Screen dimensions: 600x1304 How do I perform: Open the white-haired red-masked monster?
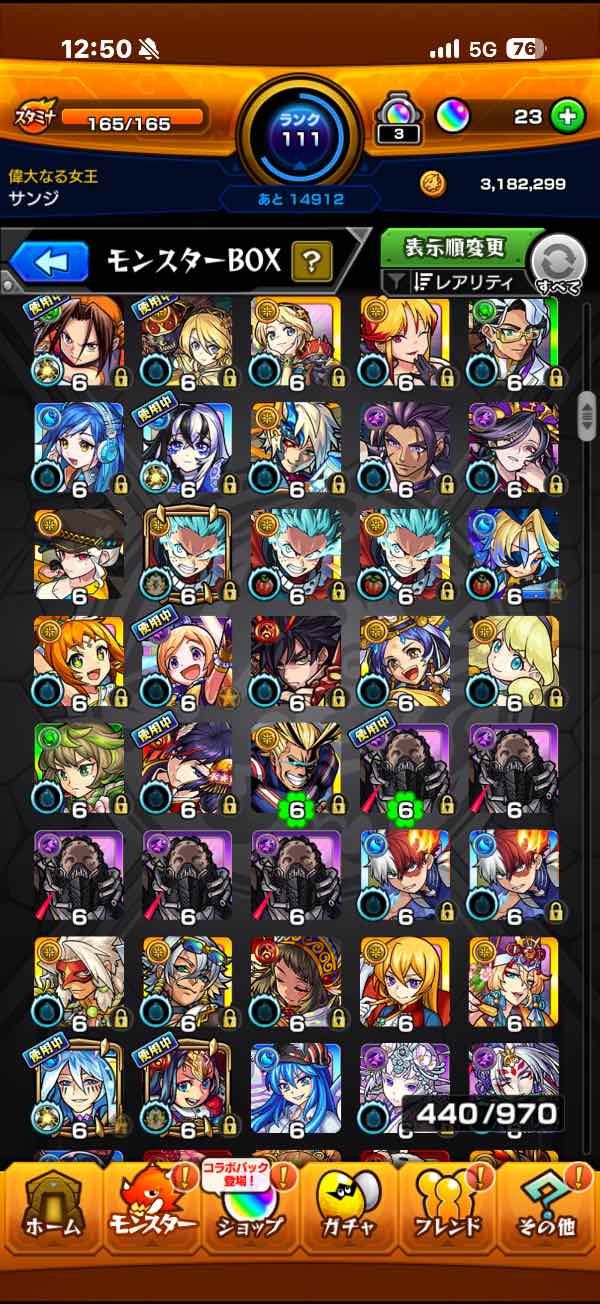[79, 981]
